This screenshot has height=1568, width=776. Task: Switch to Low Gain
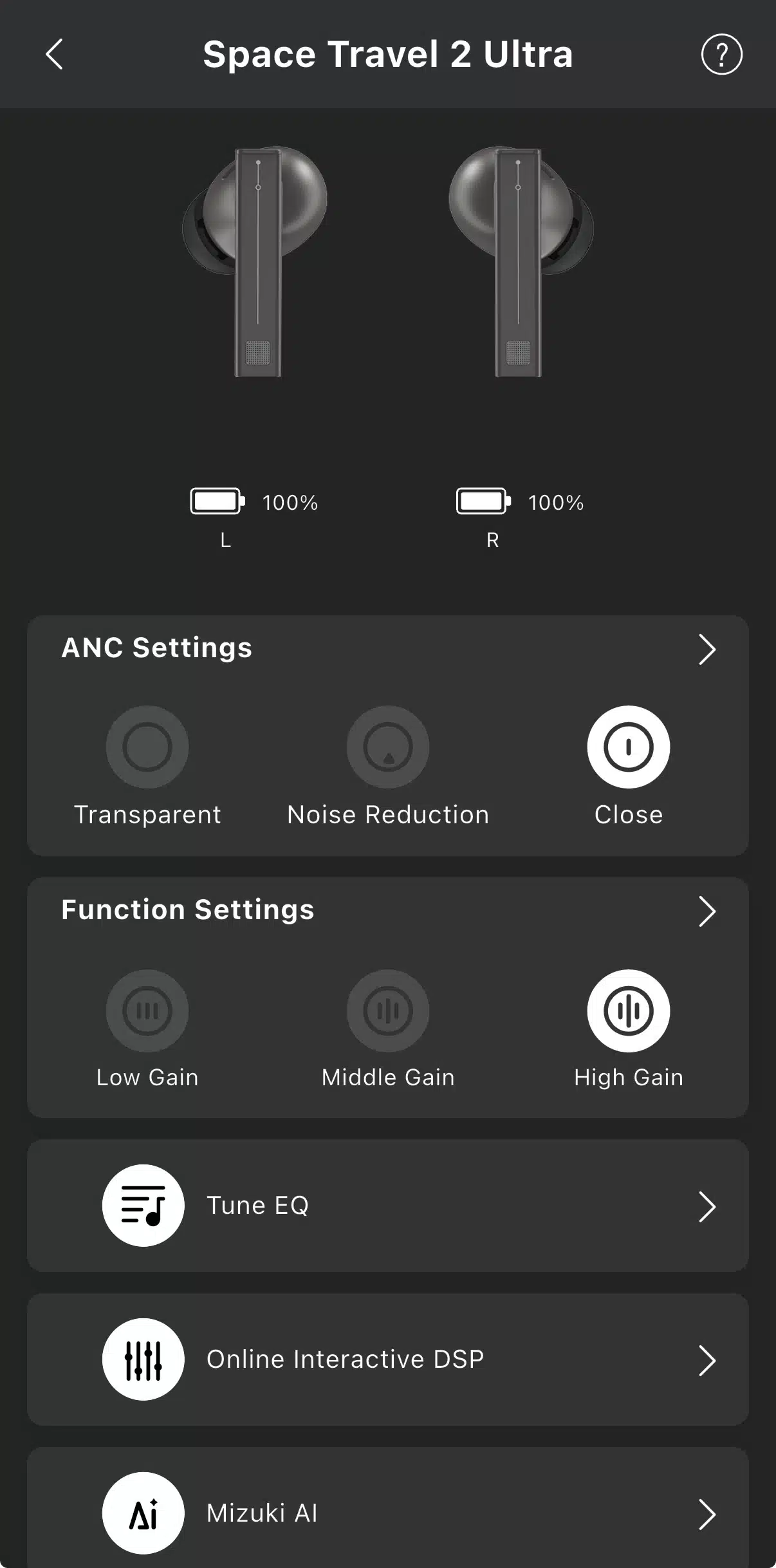[x=147, y=1011]
